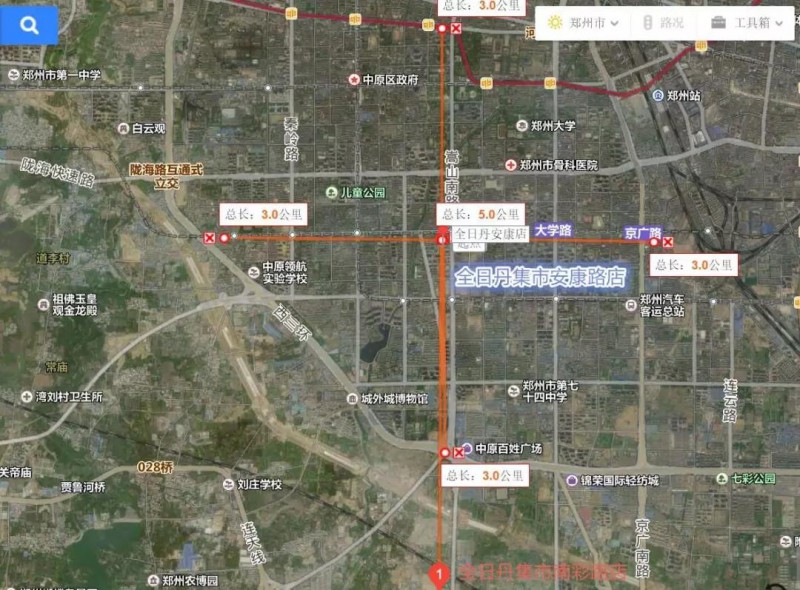The width and height of the screenshot is (800, 590).
Task: Open red marker number 1
Action: (x=438, y=574)
